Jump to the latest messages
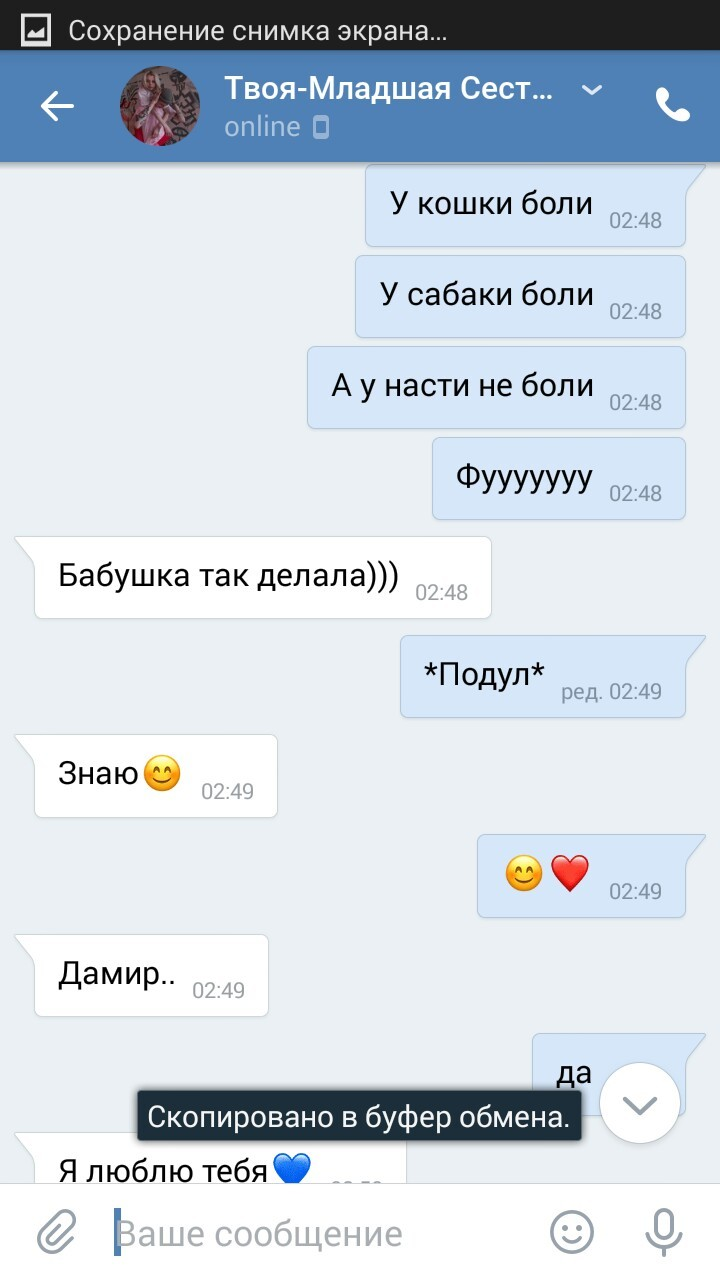 [640, 1103]
